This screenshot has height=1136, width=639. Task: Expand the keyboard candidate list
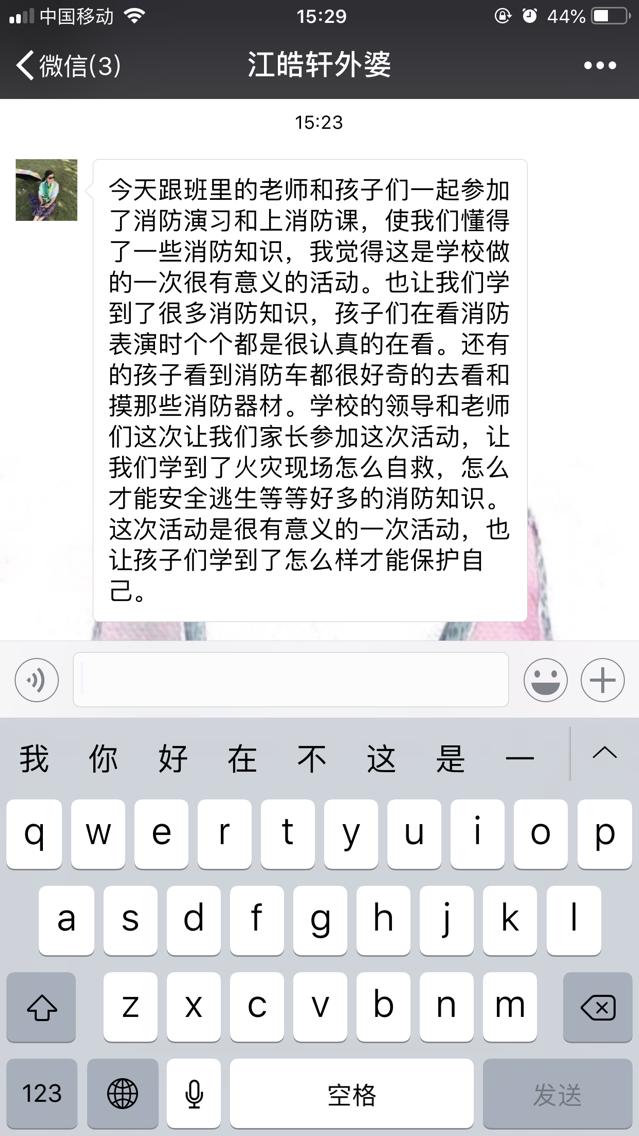(604, 753)
